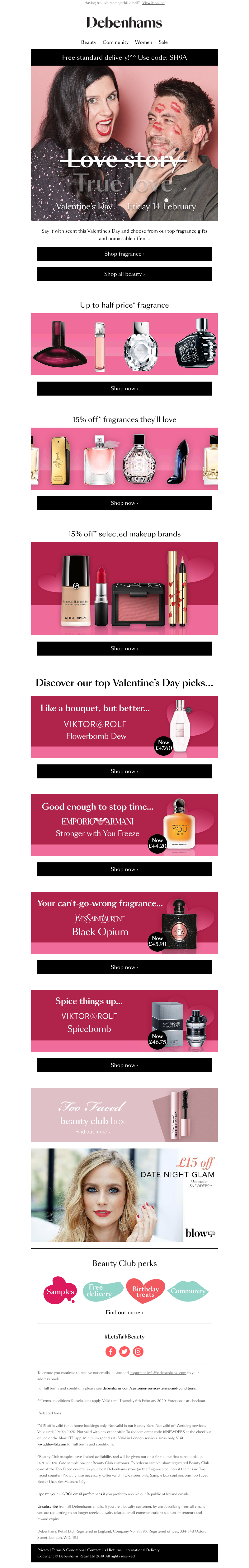Shop now for Emporio Armani Stronger with You

pos(124,869)
